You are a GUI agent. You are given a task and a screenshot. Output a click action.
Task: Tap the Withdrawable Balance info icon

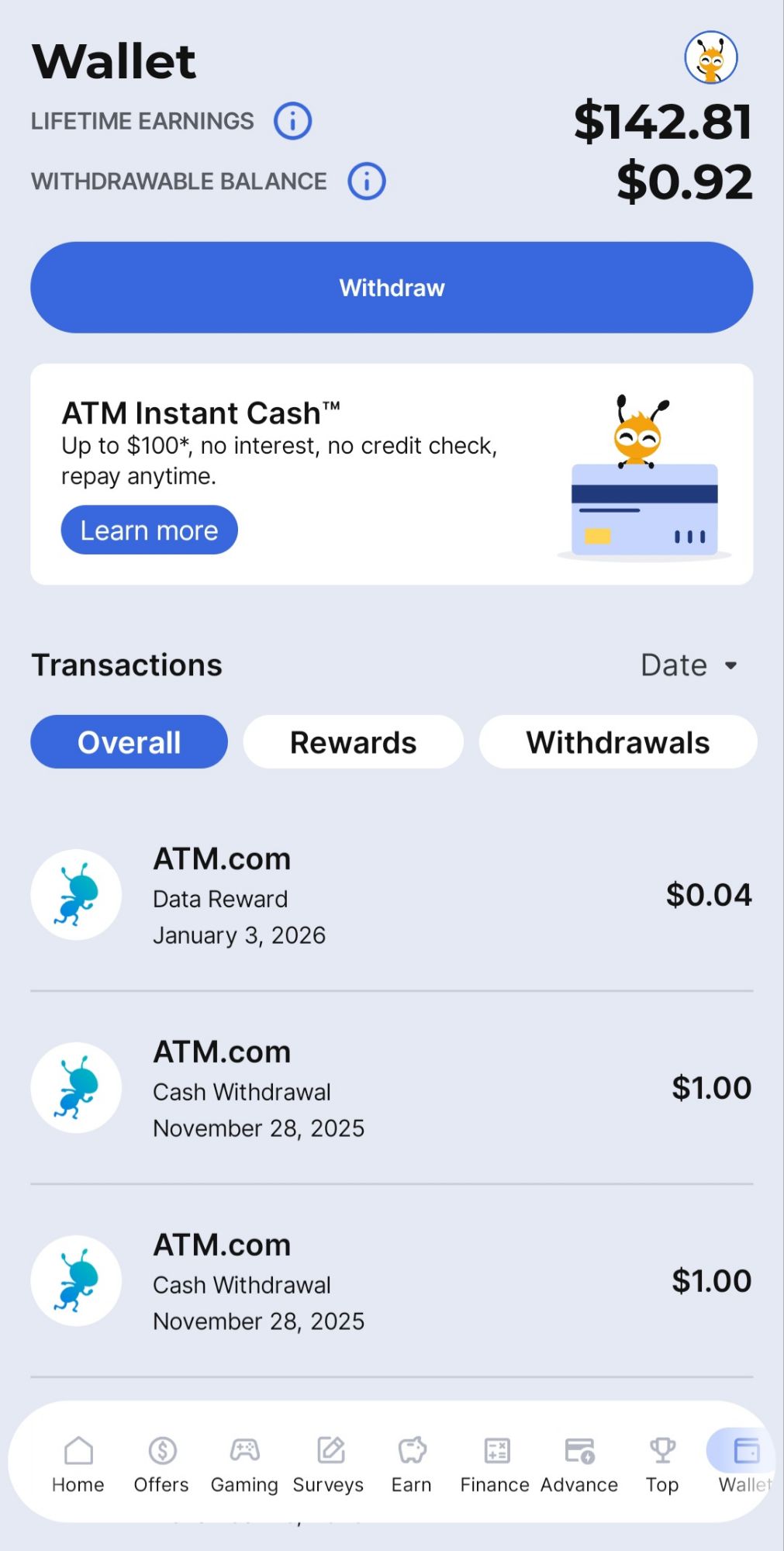coord(365,181)
